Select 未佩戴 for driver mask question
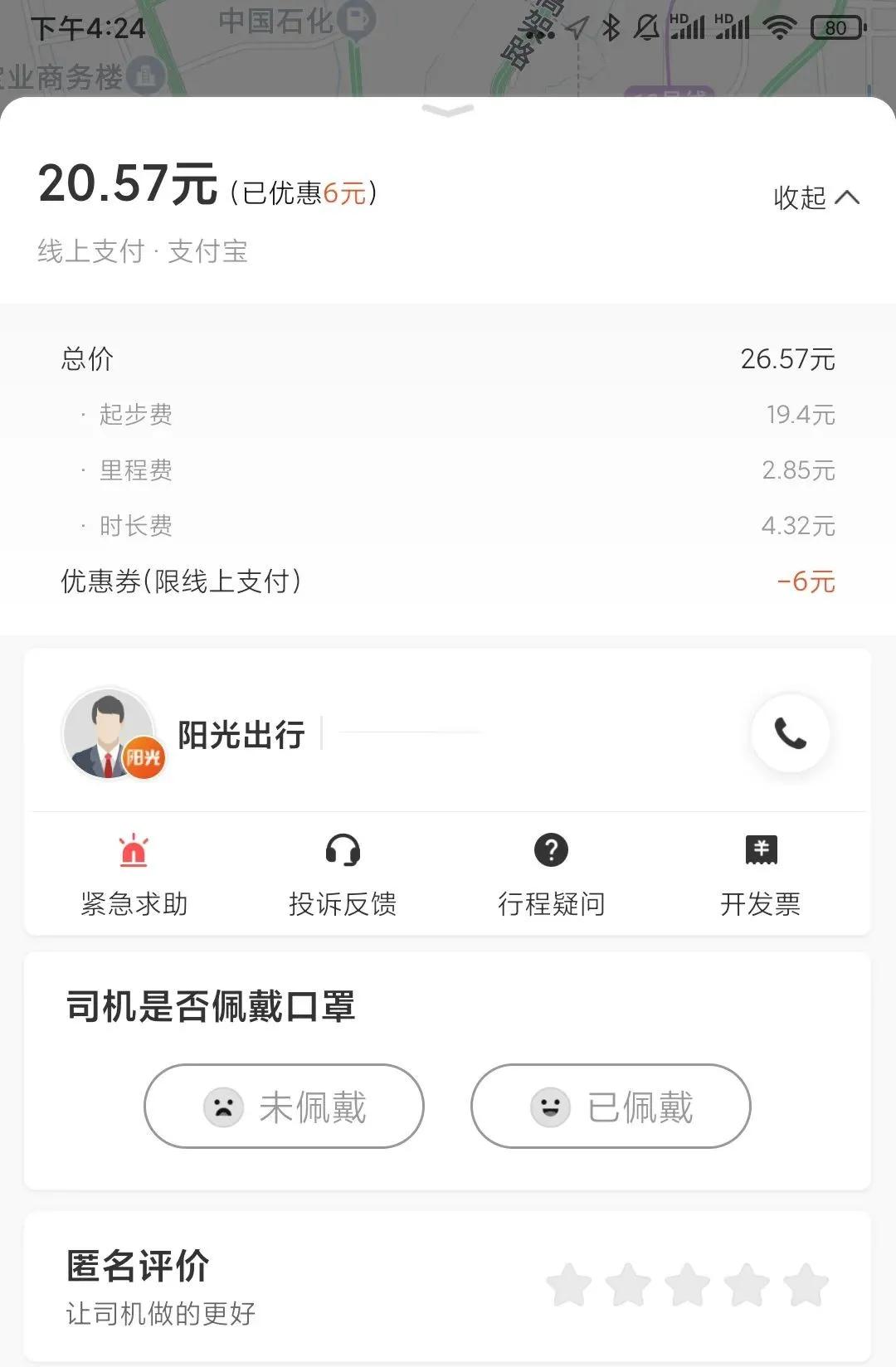 283,1107
